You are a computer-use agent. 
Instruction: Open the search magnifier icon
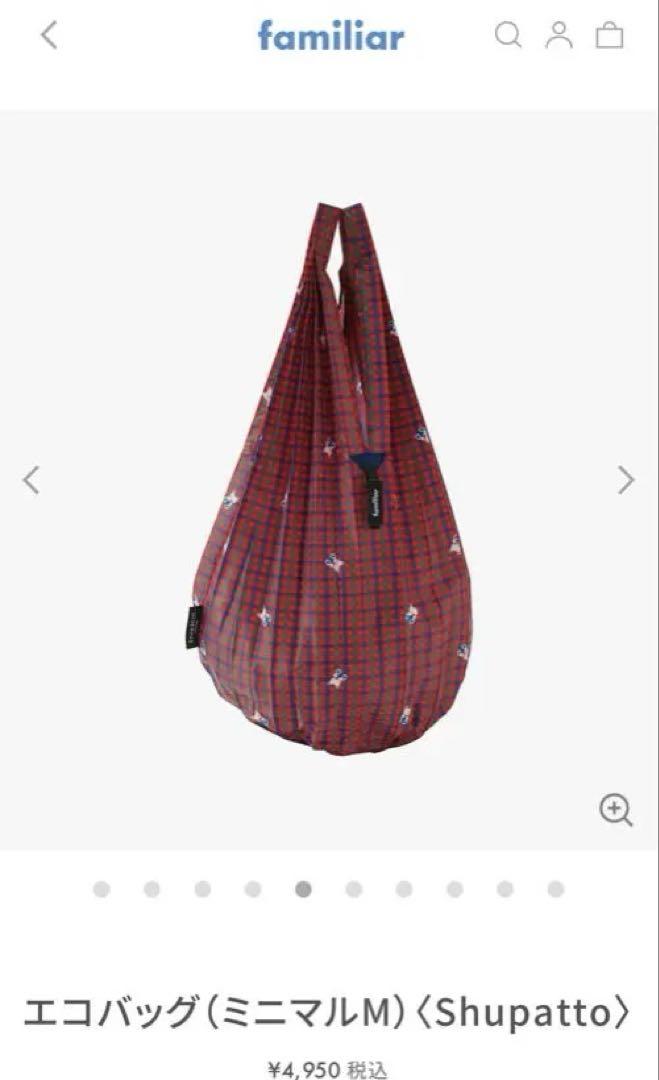(508, 35)
